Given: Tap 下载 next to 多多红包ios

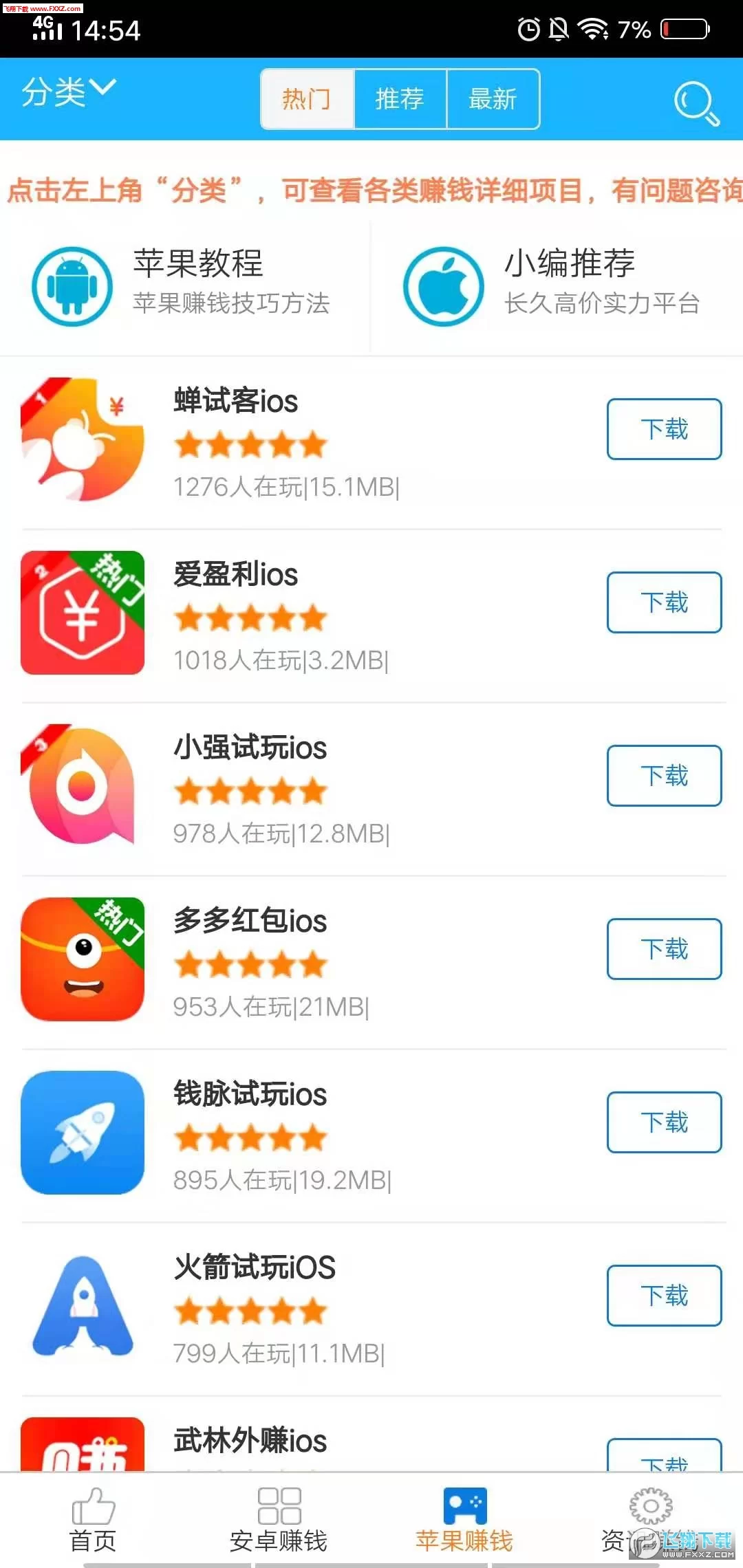Looking at the screenshot, I should click(664, 949).
